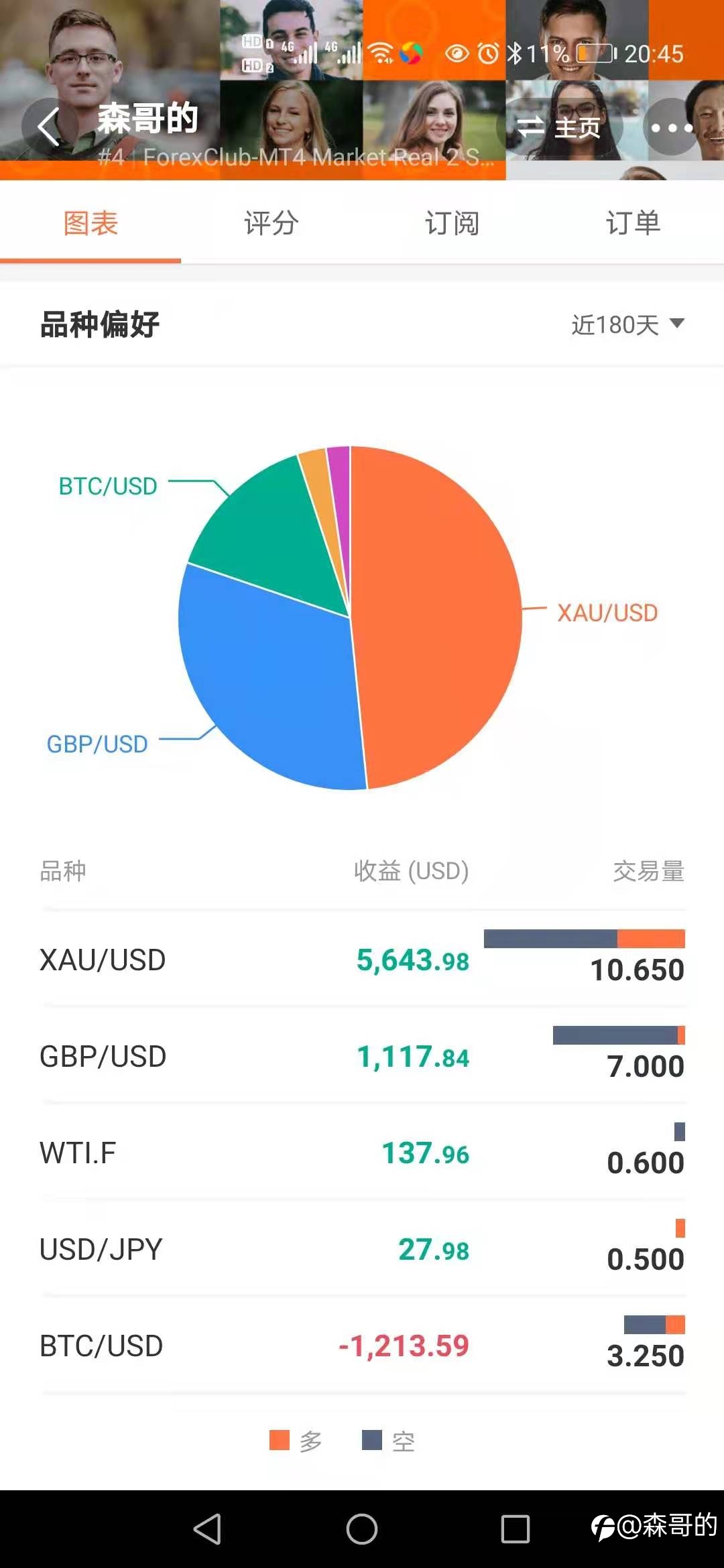Image resolution: width=724 pixels, height=1568 pixels.
Task: Go back using the header arrow
Action: 48,126
